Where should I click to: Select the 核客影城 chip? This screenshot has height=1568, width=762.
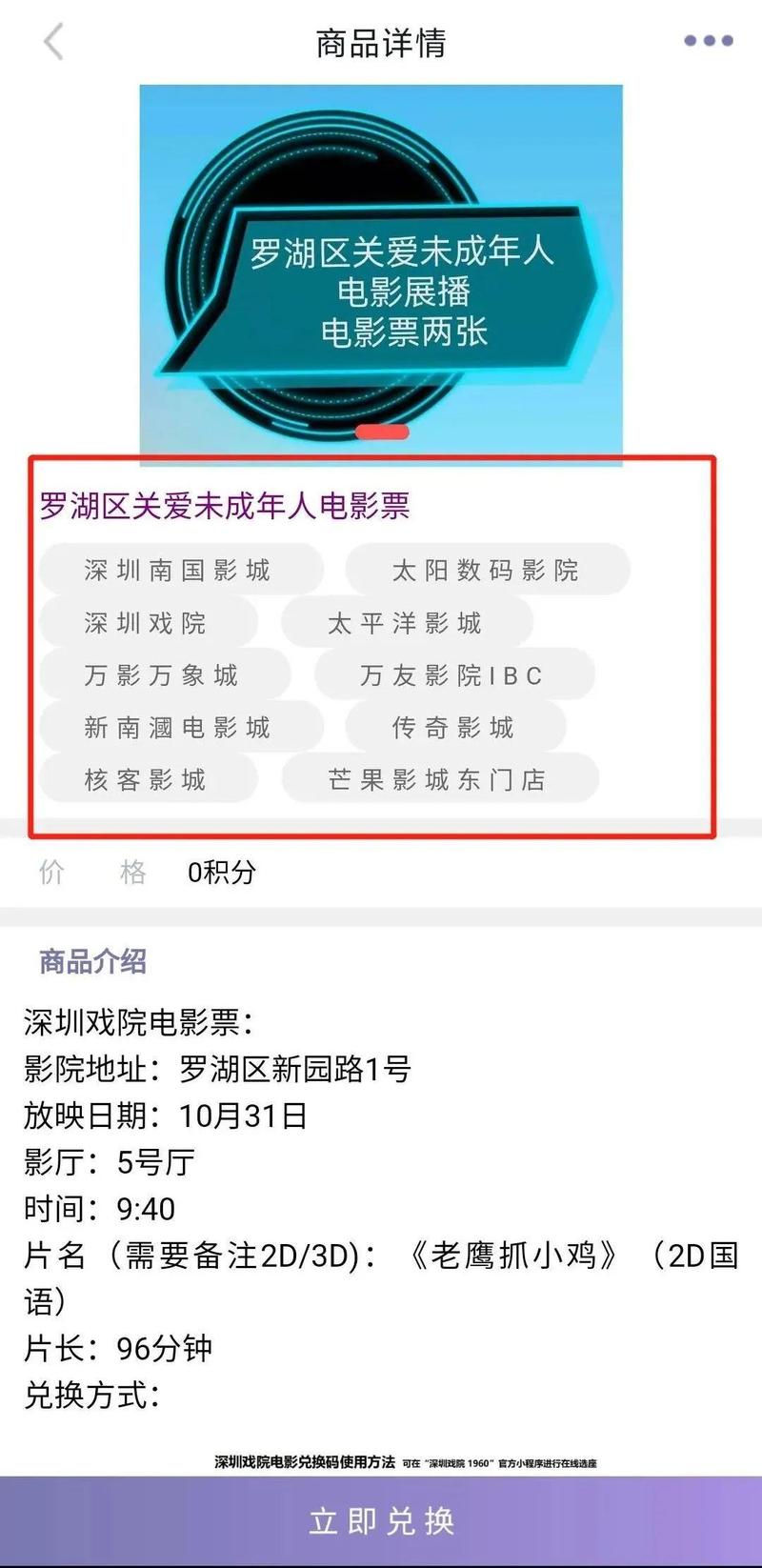[x=148, y=779]
